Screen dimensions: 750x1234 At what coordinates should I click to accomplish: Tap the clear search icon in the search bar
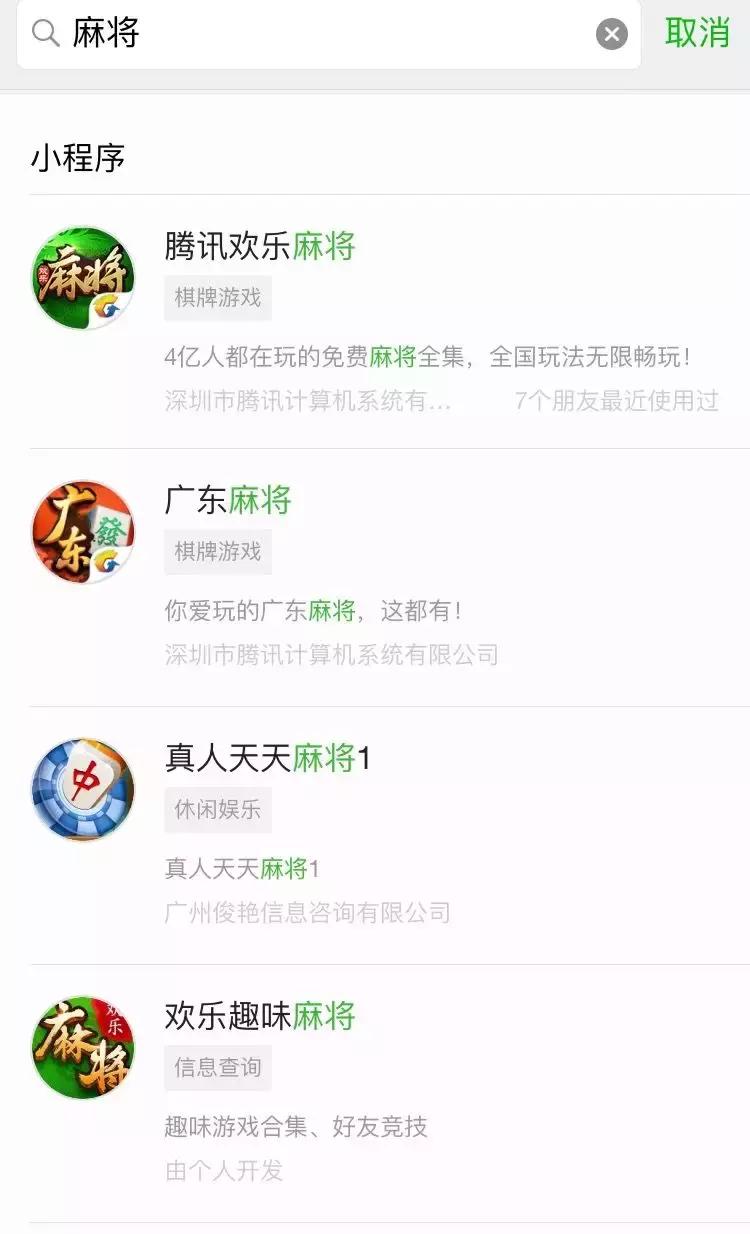(x=612, y=33)
